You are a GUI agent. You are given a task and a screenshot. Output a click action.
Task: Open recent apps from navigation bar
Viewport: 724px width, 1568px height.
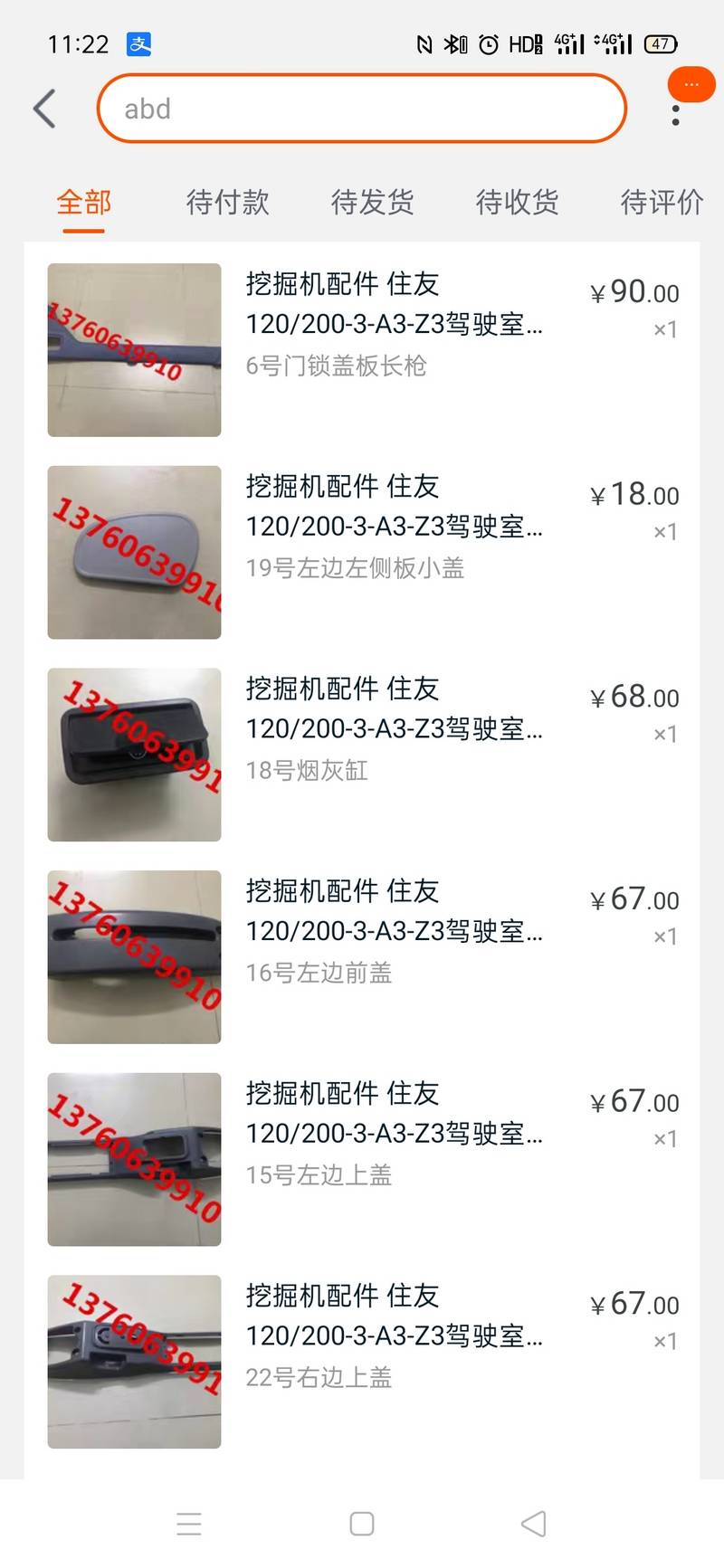[x=189, y=1524]
